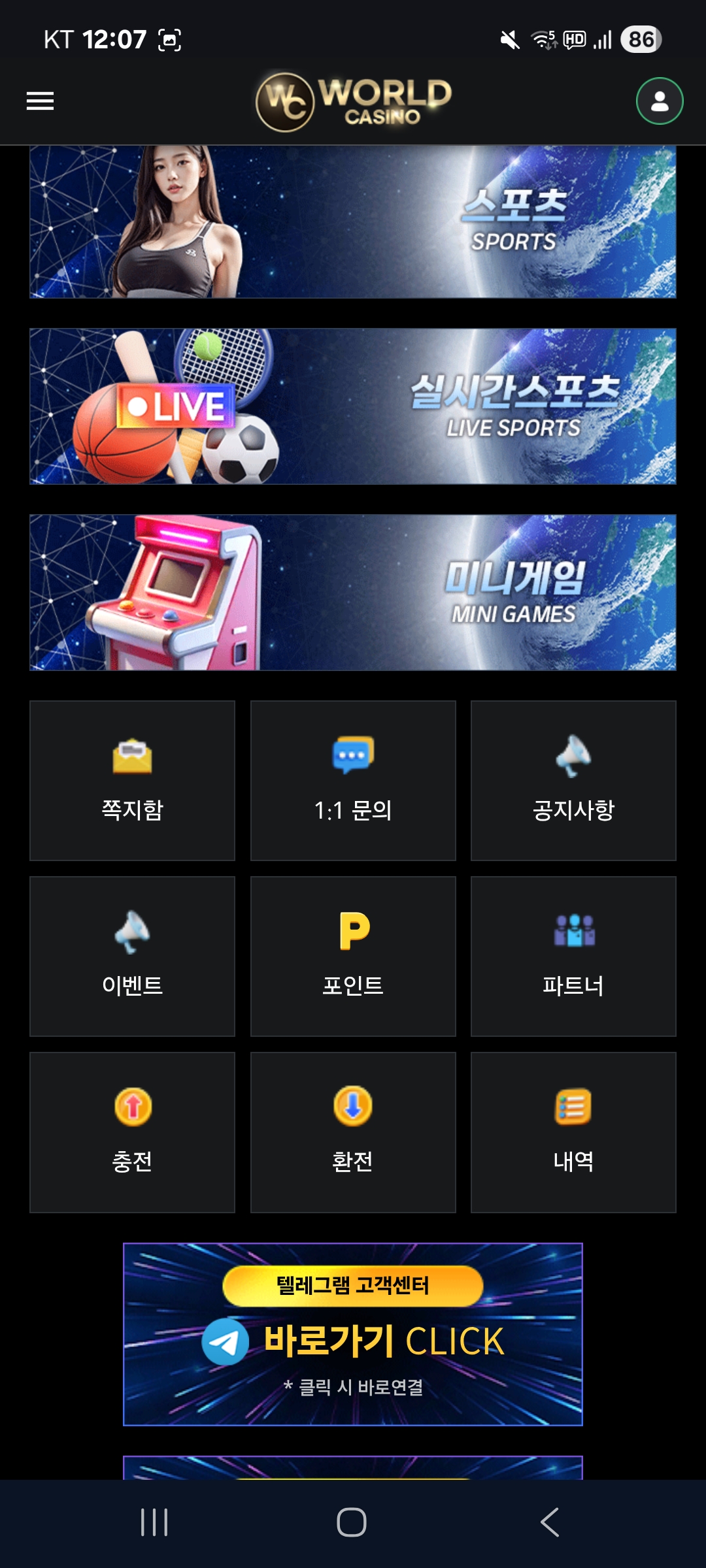
Task: View 내역 history
Action: (x=573, y=1132)
